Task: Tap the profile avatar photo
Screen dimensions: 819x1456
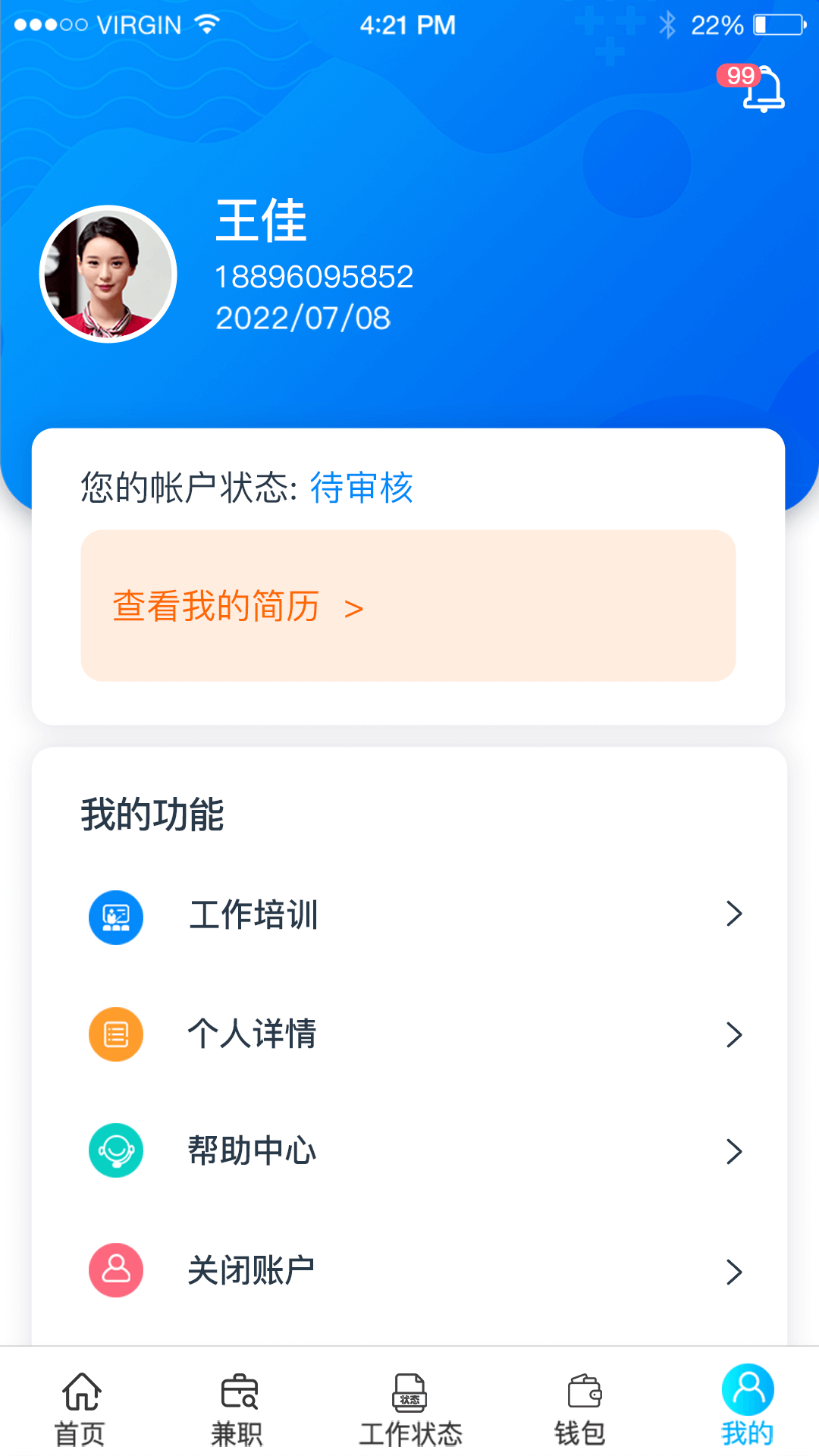Action: click(x=108, y=275)
